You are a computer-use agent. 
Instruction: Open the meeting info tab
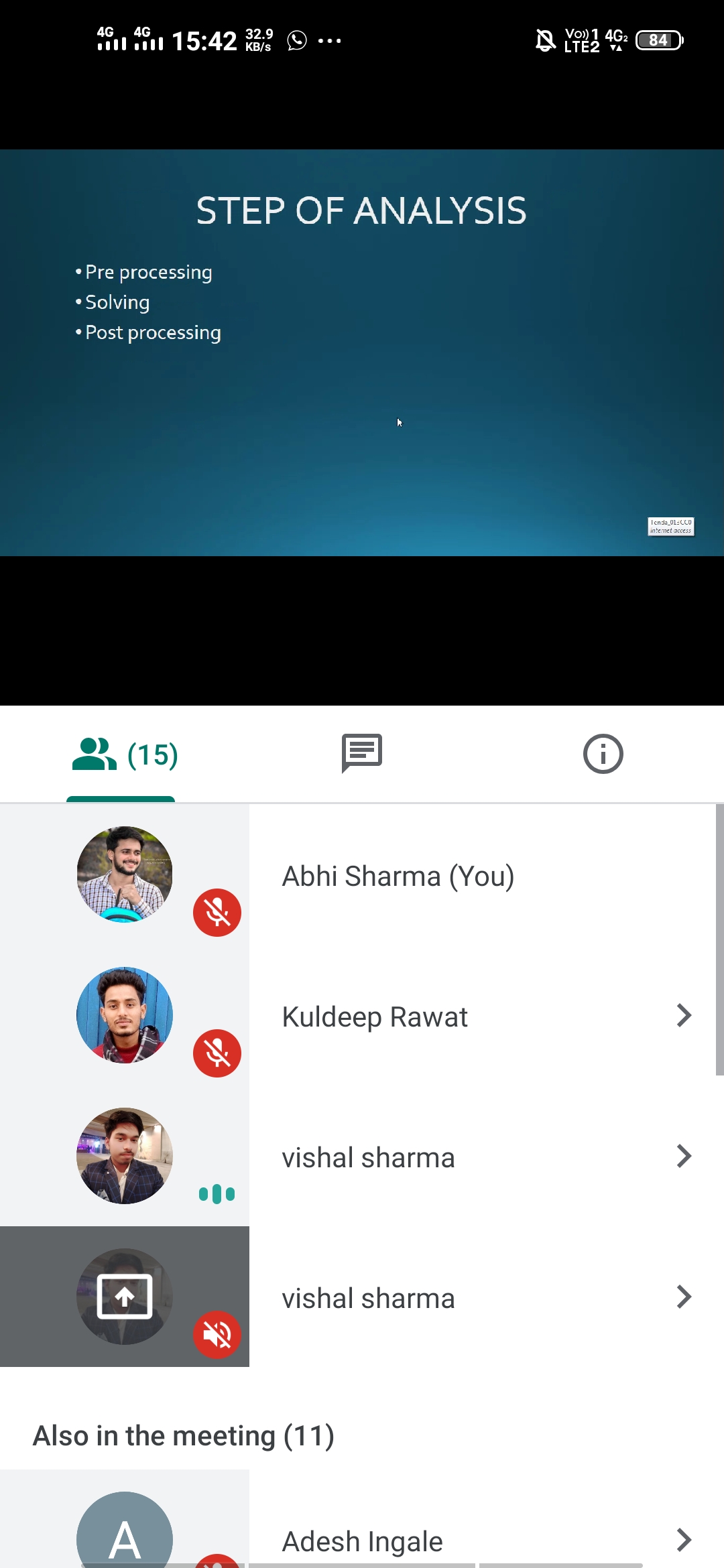[603, 755]
